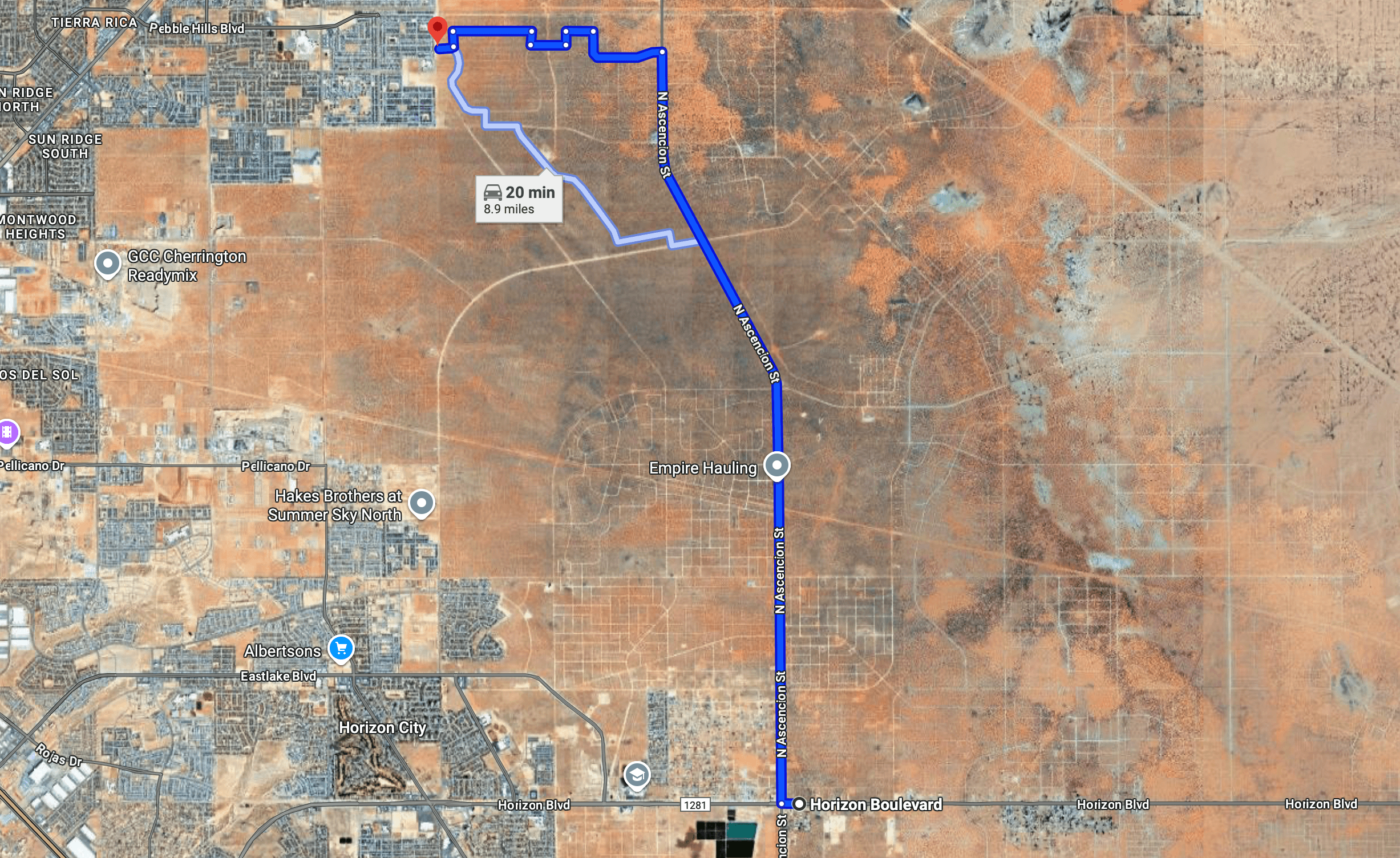
Task: Open Hakes Brothers at Summer Sky North marker
Action: click(422, 503)
